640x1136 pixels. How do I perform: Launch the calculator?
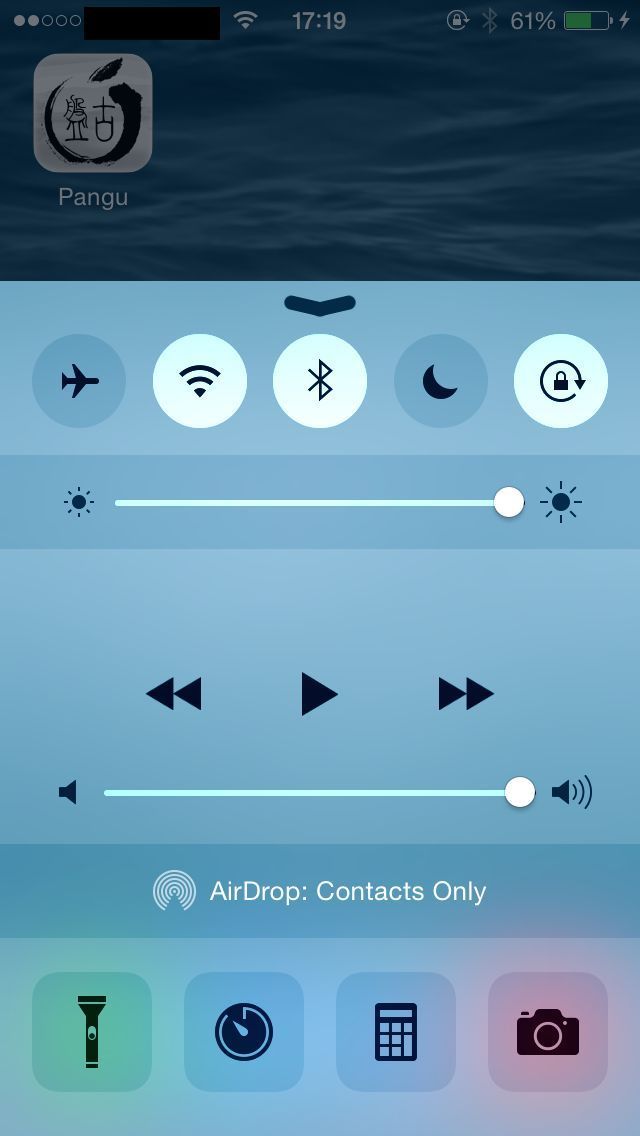click(396, 1031)
